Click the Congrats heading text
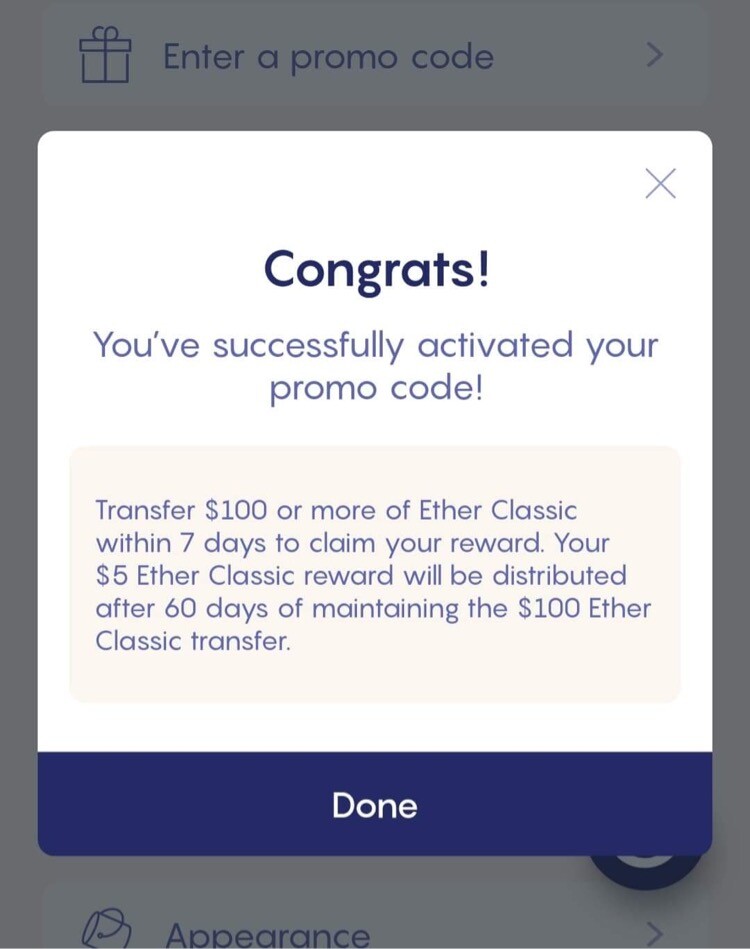 pos(375,268)
